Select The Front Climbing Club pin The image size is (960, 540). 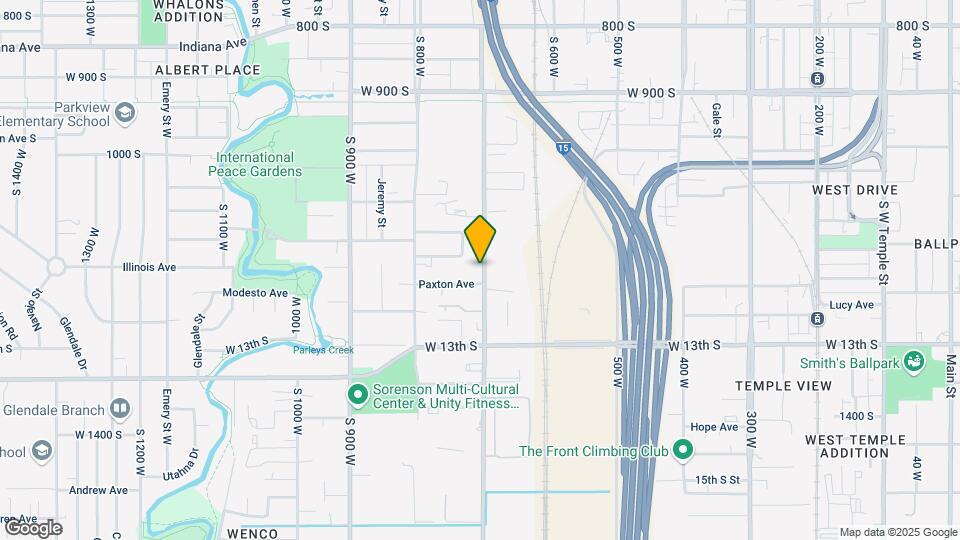pos(683,450)
